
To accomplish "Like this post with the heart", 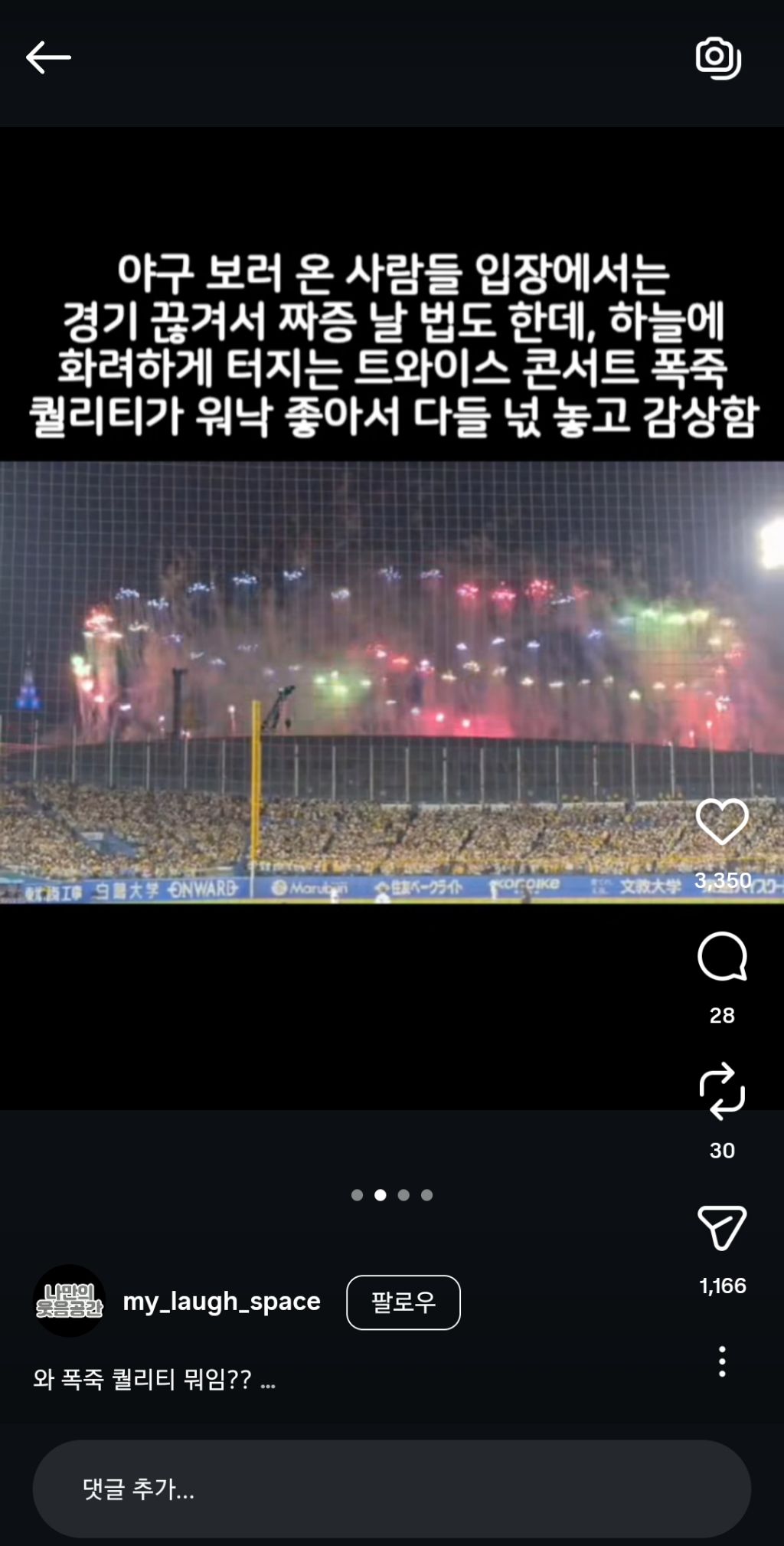I will [722, 821].
